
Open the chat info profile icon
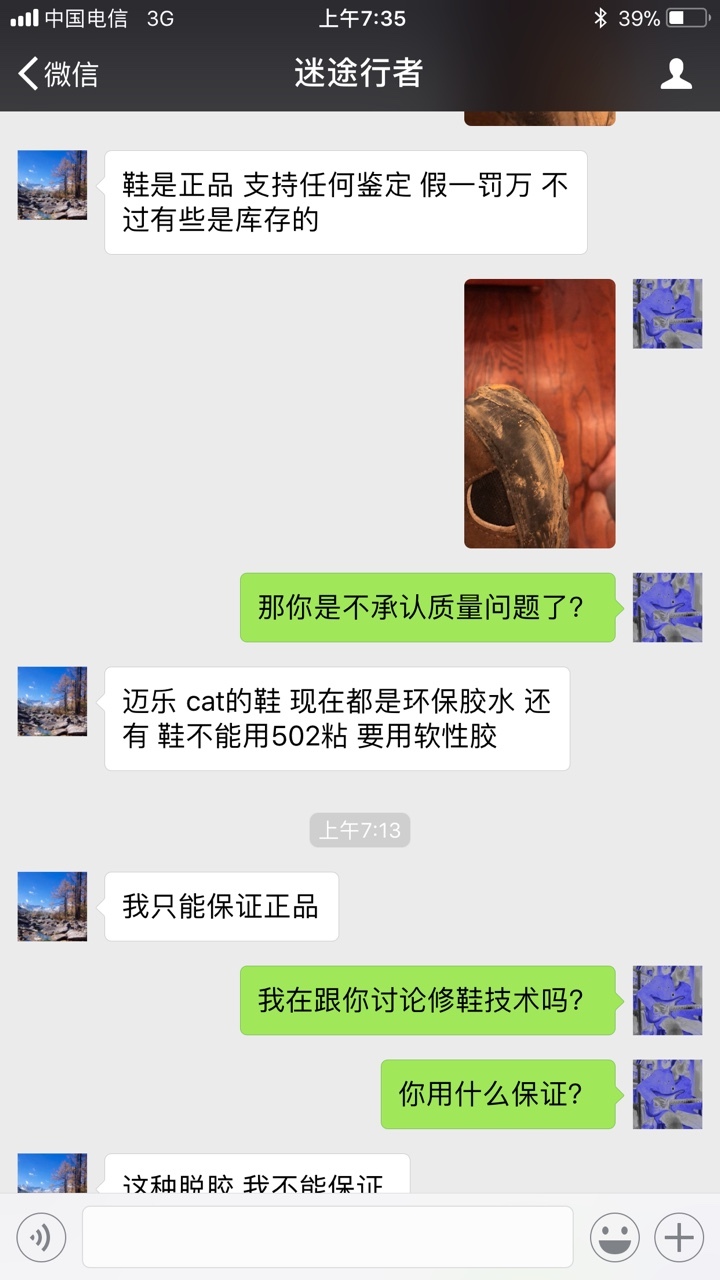(x=677, y=73)
